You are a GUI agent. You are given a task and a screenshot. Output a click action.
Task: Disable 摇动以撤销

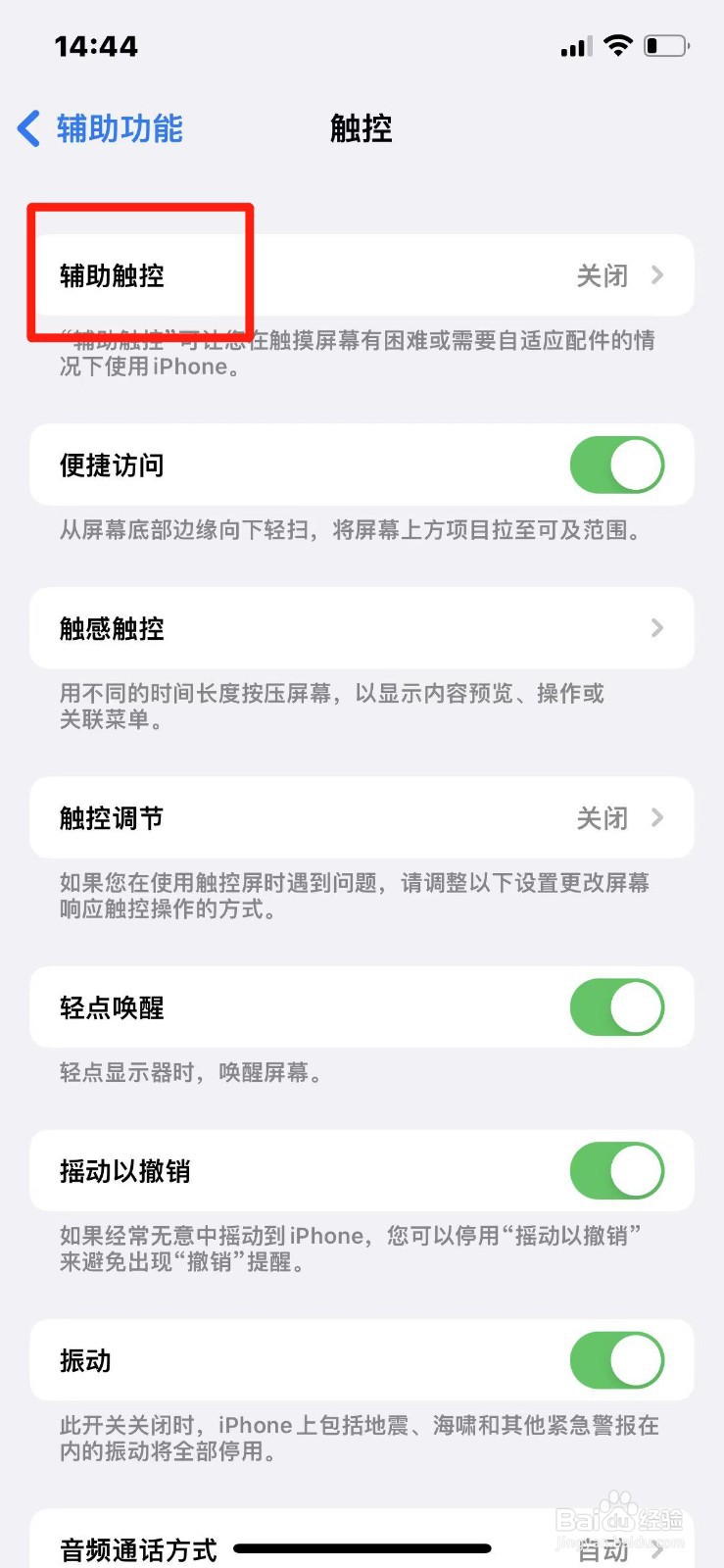615,1171
